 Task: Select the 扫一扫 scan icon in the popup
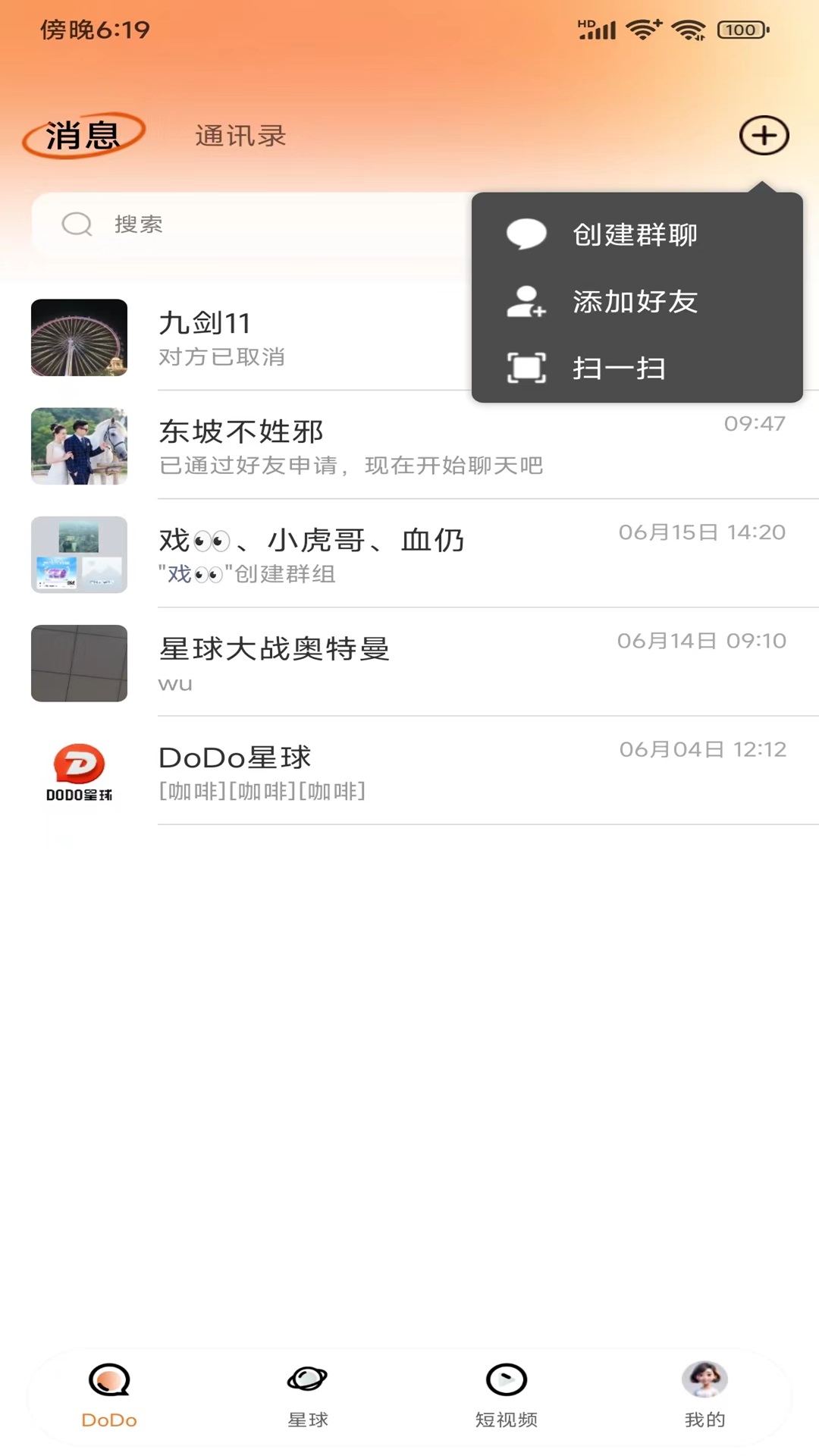coord(526,369)
